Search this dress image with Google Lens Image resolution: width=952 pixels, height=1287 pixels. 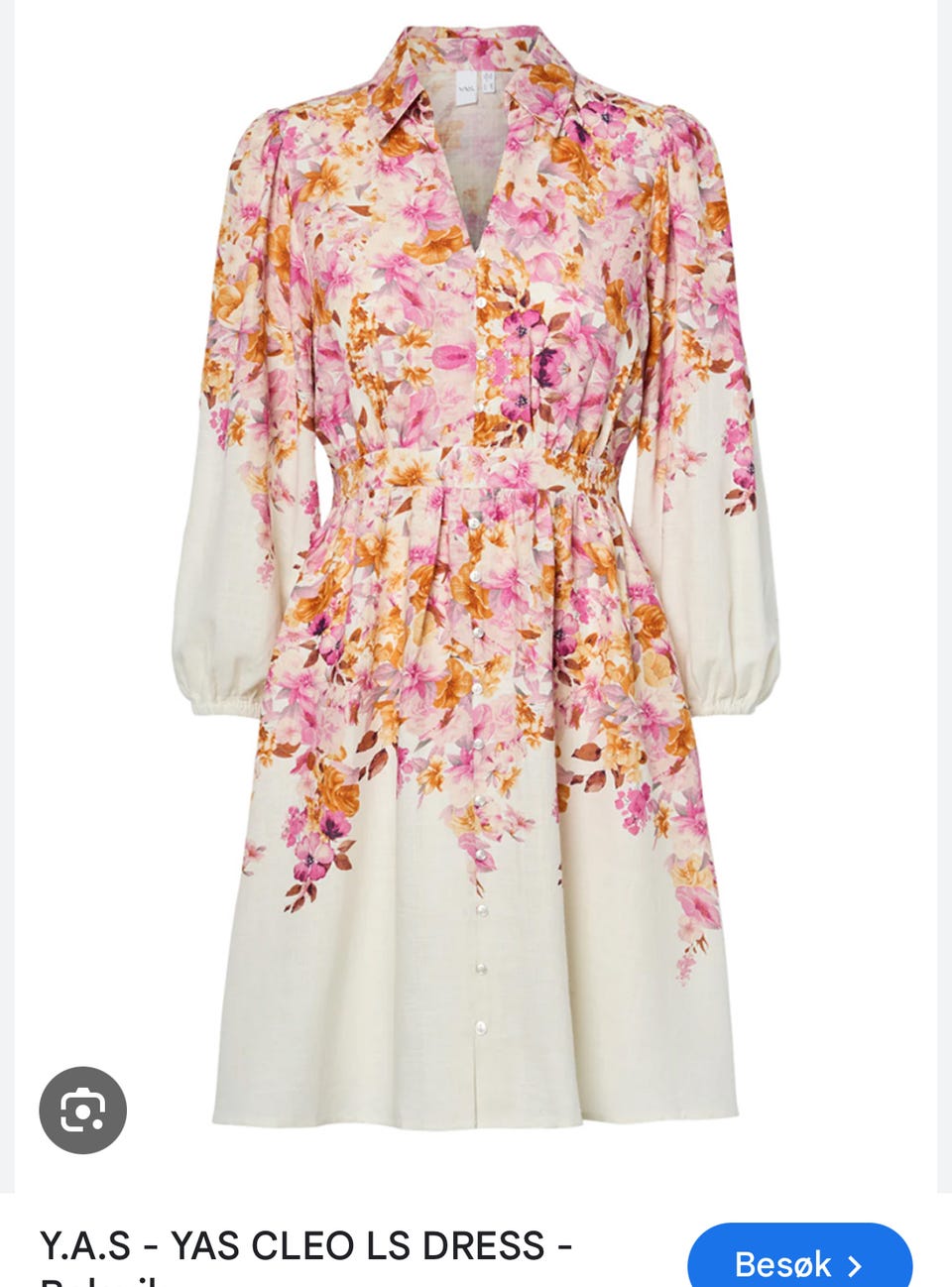click(82, 1110)
